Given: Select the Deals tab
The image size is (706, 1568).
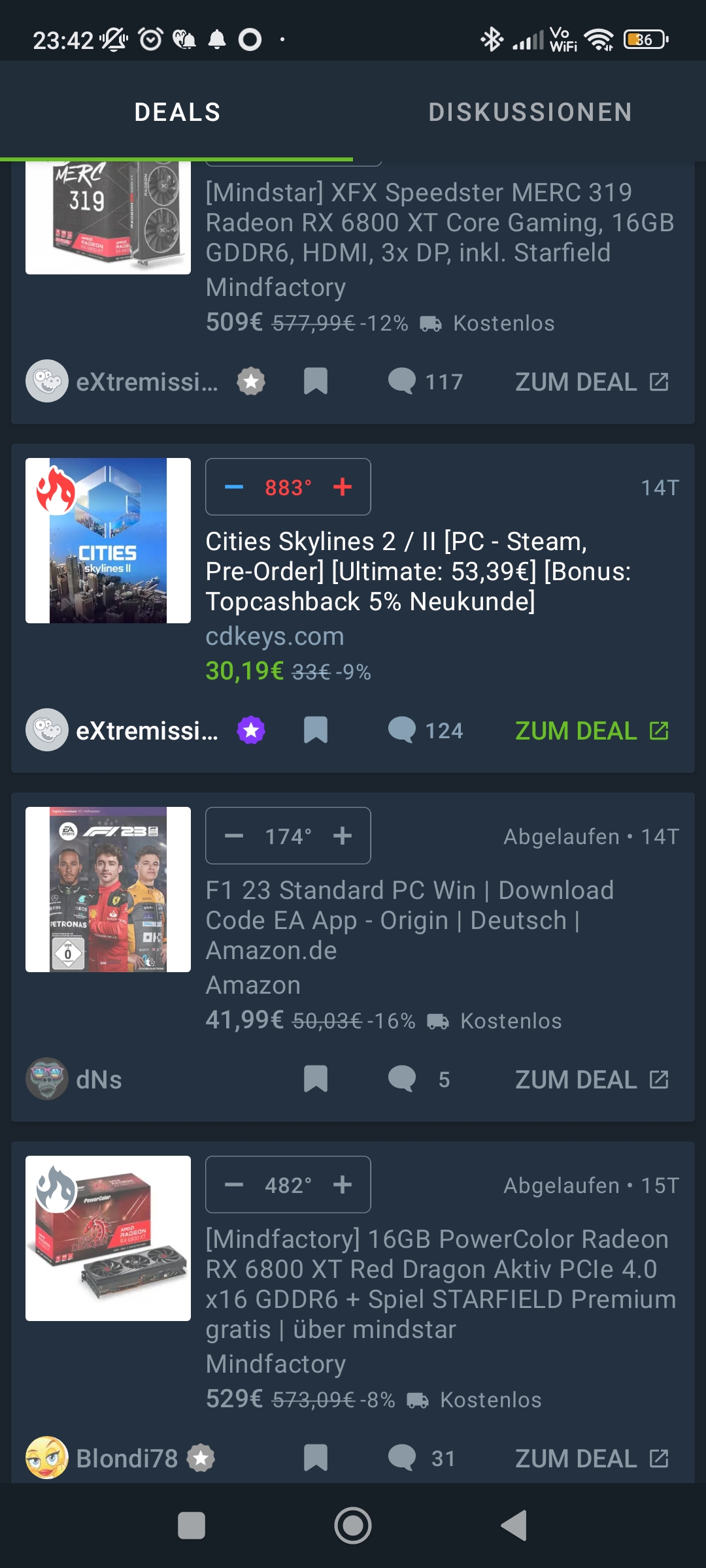Looking at the screenshot, I should [177, 112].
